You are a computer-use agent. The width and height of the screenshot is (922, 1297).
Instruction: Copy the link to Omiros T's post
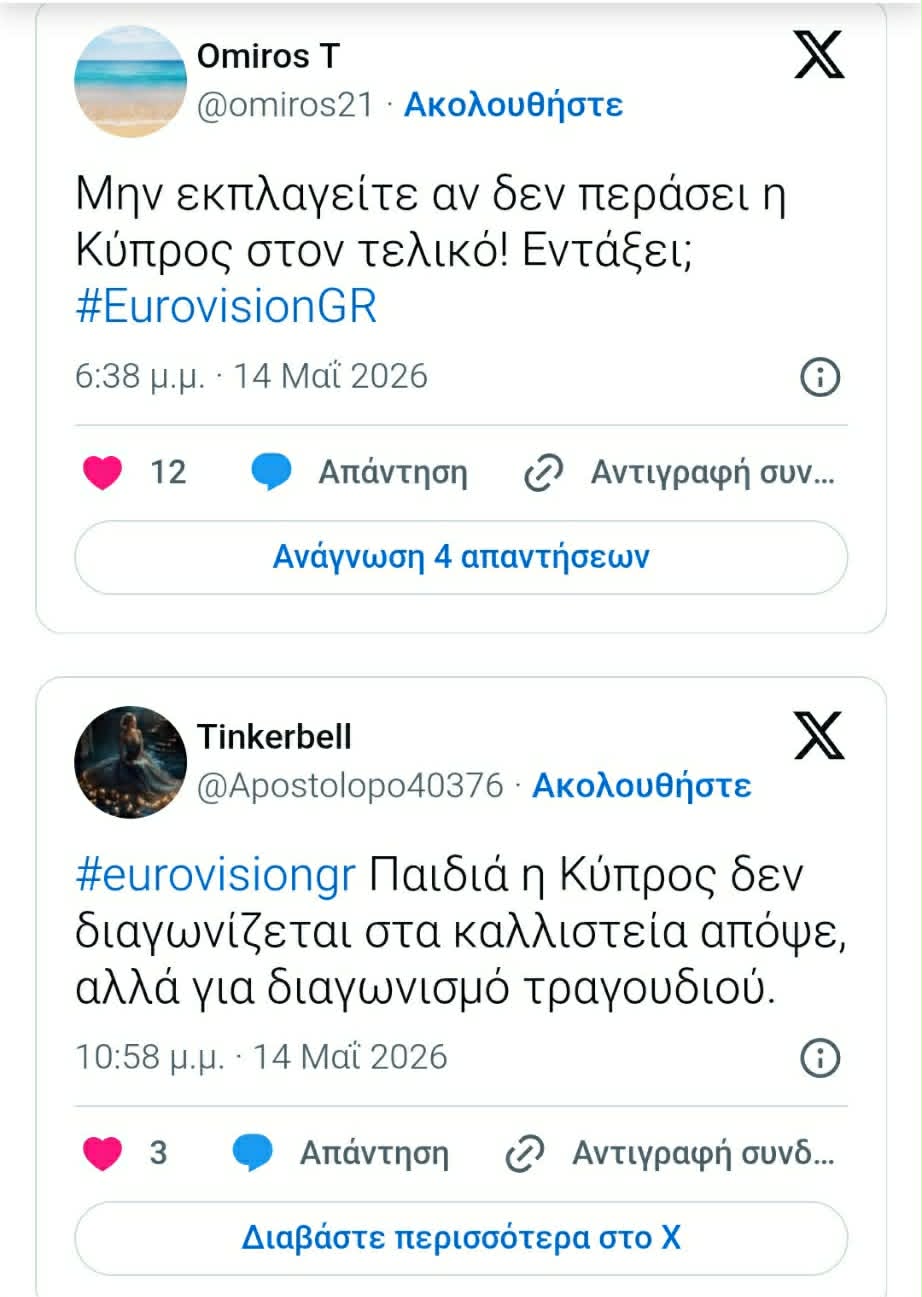[679, 472]
